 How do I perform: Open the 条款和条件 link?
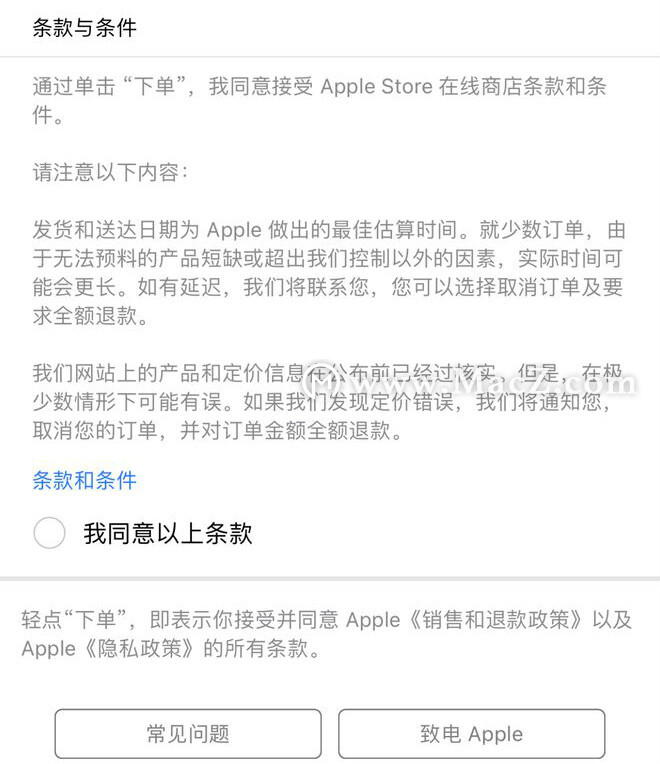coord(84,480)
